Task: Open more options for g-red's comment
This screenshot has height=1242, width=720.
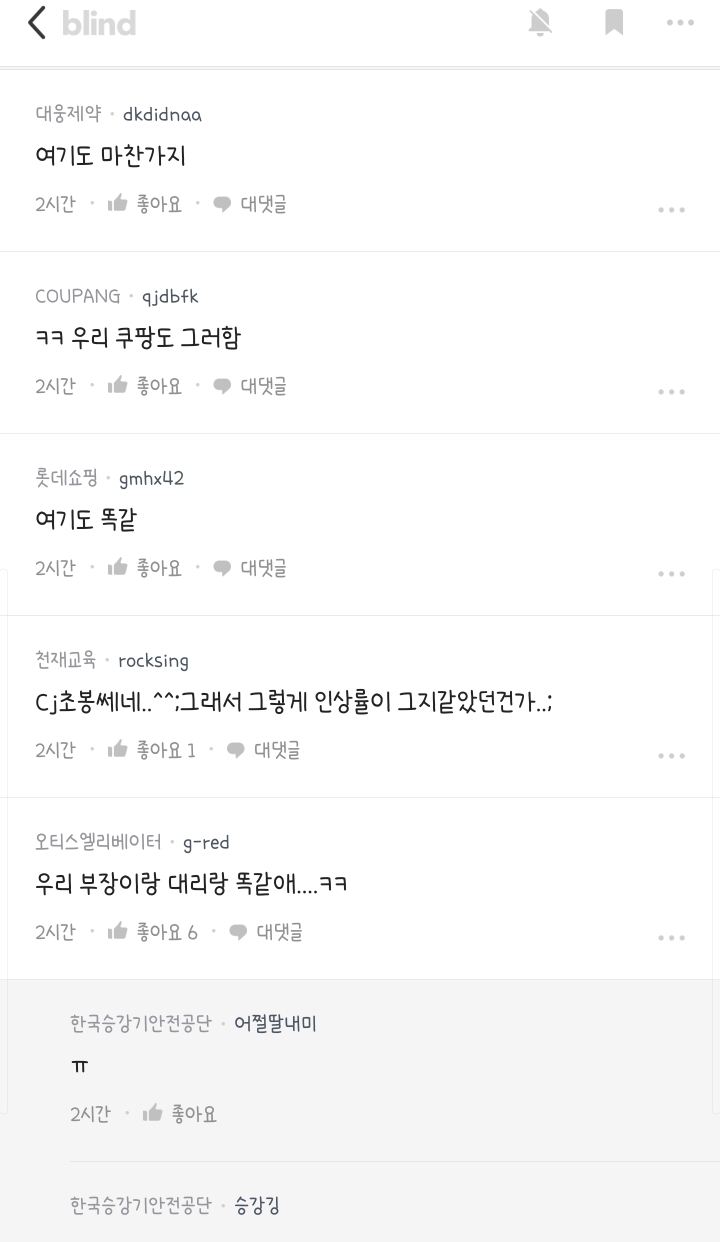Action: tap(671, 938)
